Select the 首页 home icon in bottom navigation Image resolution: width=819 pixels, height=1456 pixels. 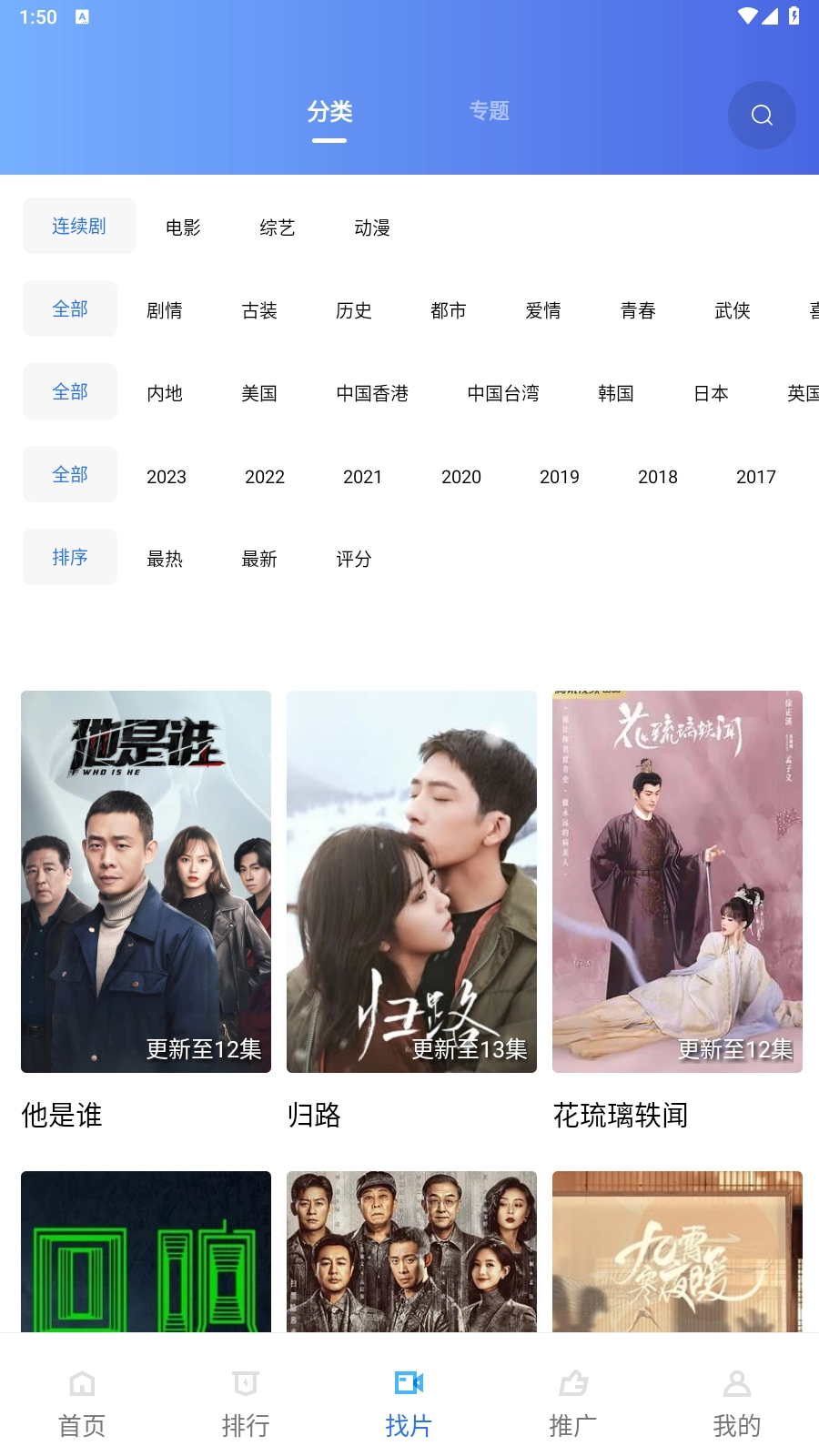(81, 1383)
